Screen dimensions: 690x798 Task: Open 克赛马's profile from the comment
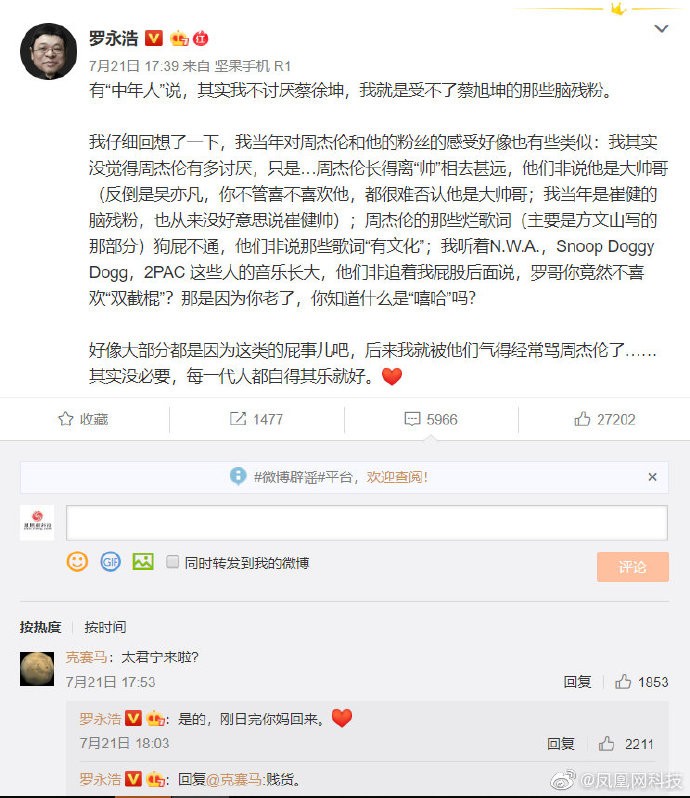(87, 657)
